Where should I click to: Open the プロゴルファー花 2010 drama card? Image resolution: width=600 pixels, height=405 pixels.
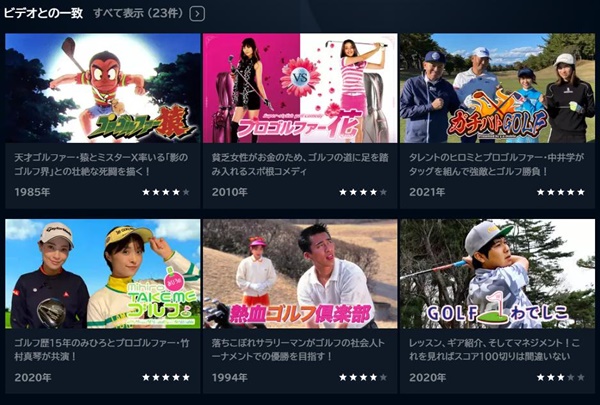pyautogui.click(x=299, y=88)
